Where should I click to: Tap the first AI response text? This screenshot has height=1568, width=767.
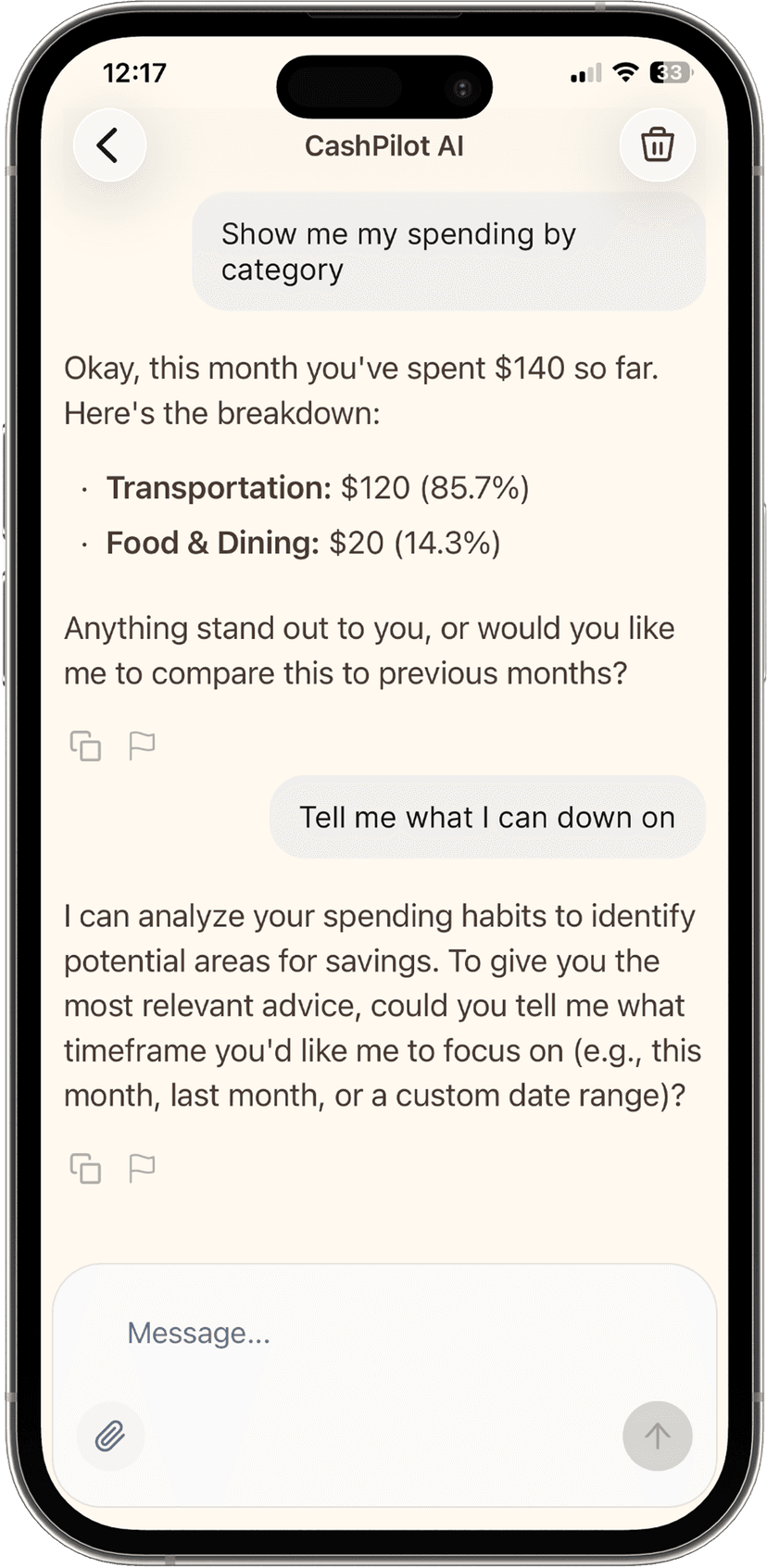(369, 390)
